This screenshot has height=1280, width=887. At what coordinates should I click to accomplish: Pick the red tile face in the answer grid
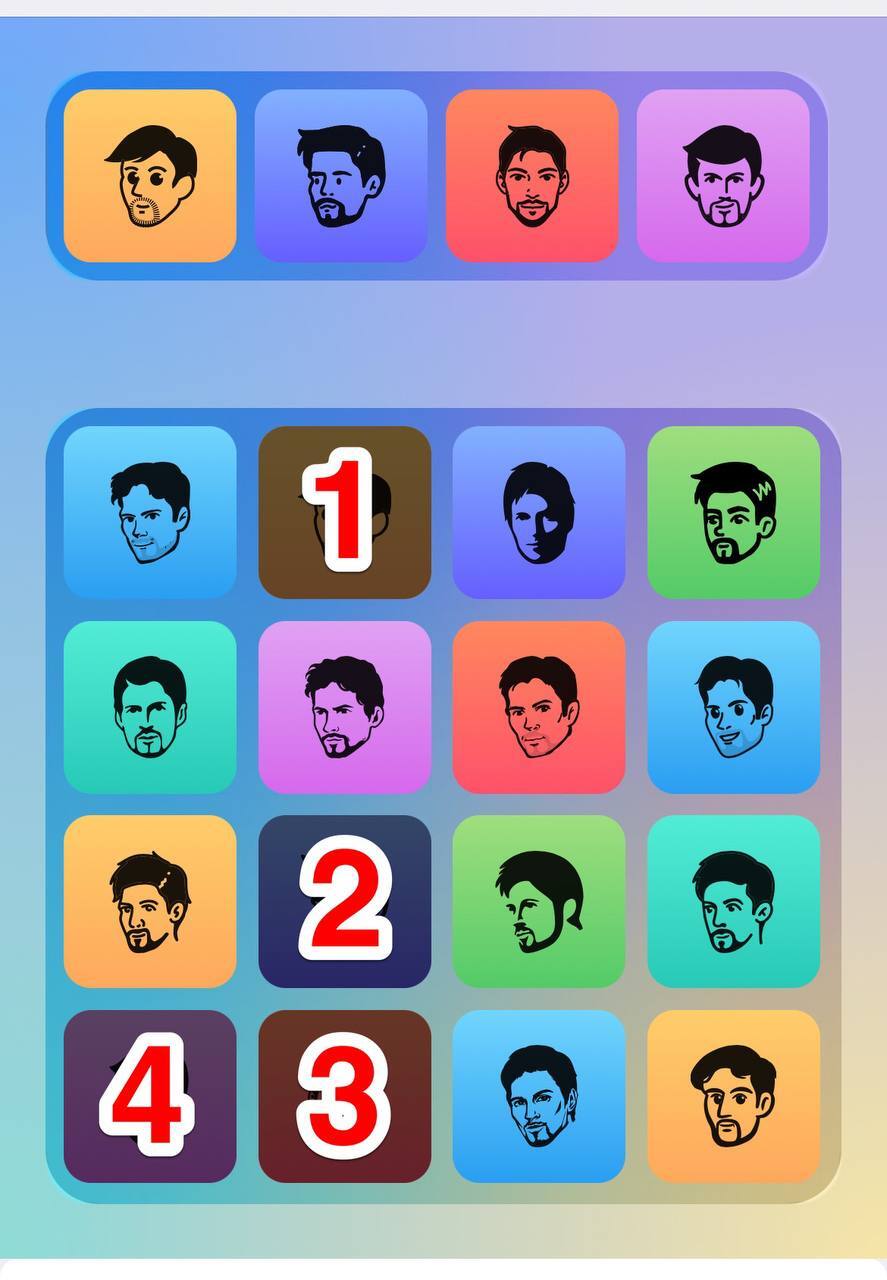539,707
